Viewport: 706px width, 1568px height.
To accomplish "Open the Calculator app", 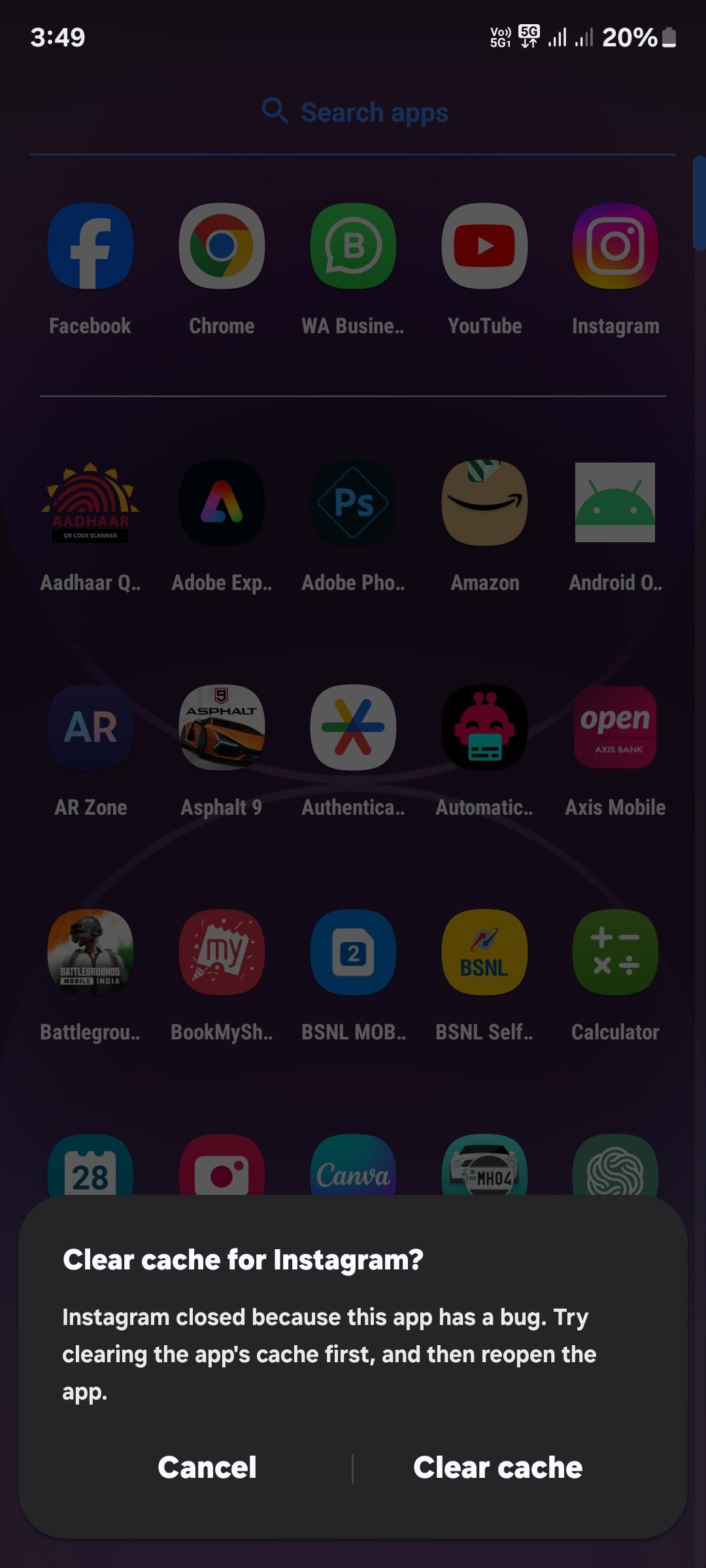I will pyautogui.click(x=615, y=952).
